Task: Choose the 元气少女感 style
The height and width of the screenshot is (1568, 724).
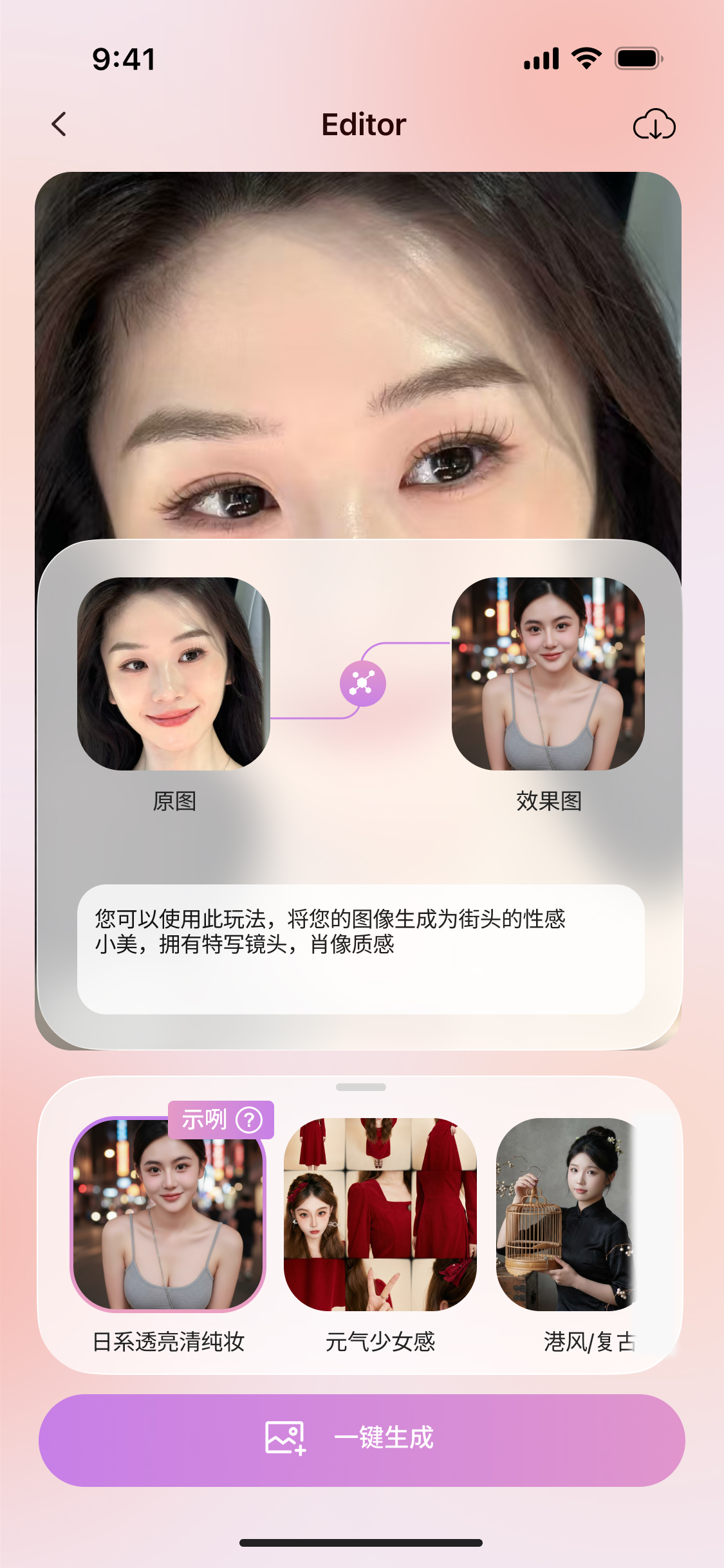Action: 380,1215
